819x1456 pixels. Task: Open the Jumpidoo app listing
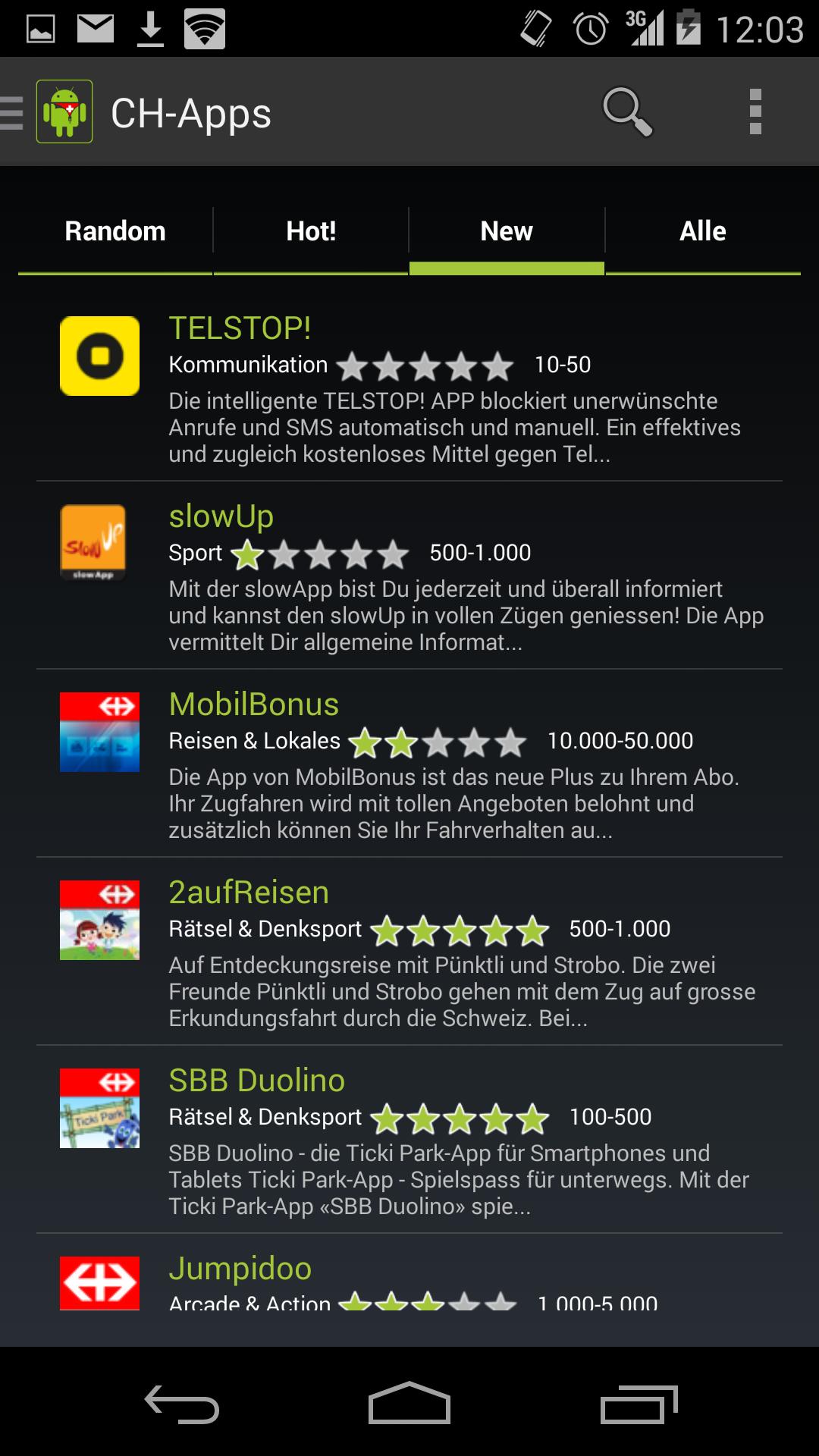409,1282
